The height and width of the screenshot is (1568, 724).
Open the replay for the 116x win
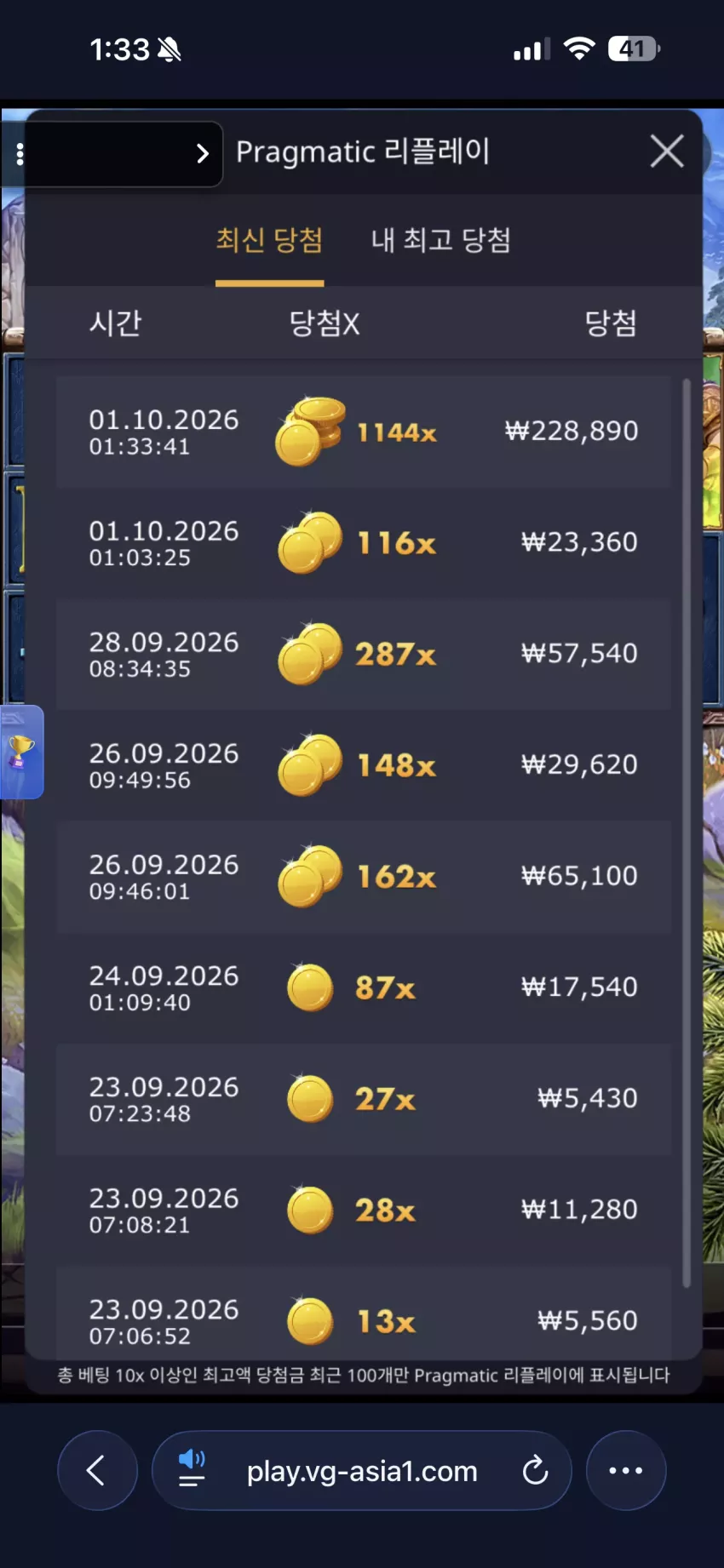tap(364, 542)
